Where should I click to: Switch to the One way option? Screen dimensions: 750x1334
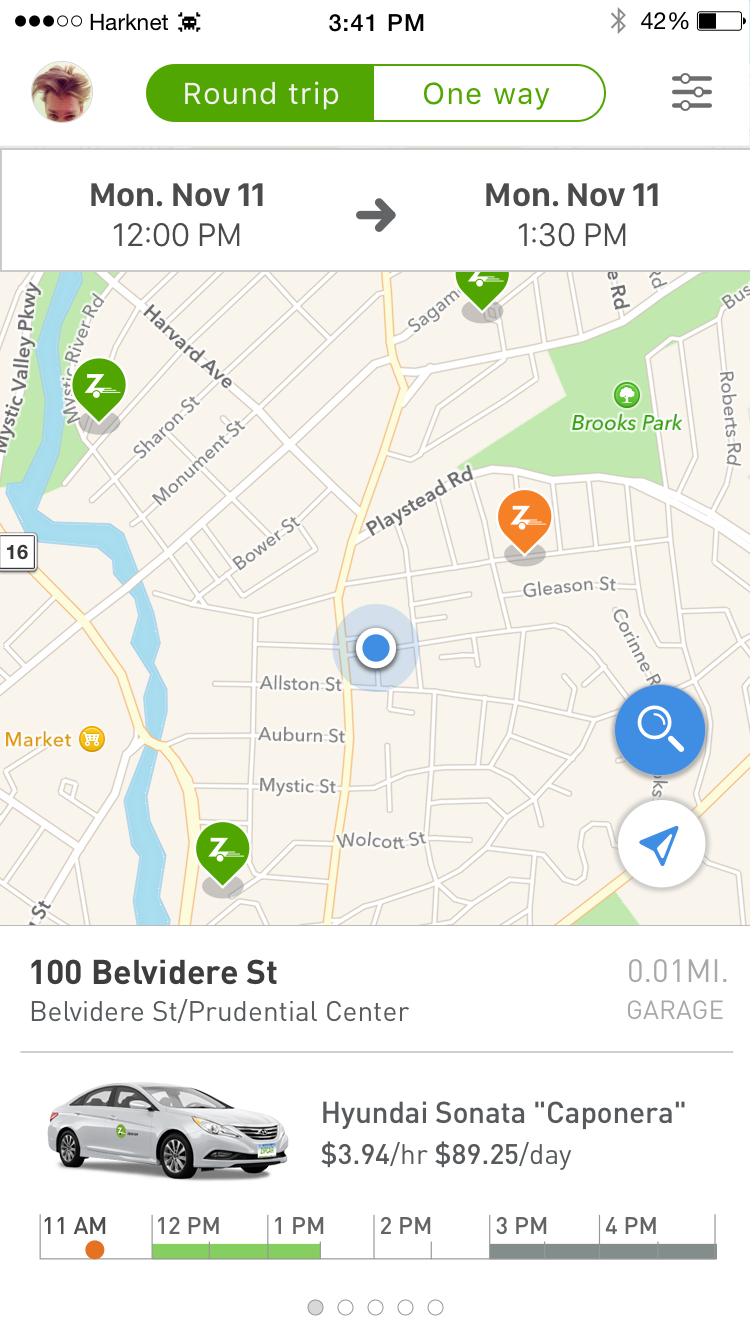pyautogui.click(x=487, y=94)
